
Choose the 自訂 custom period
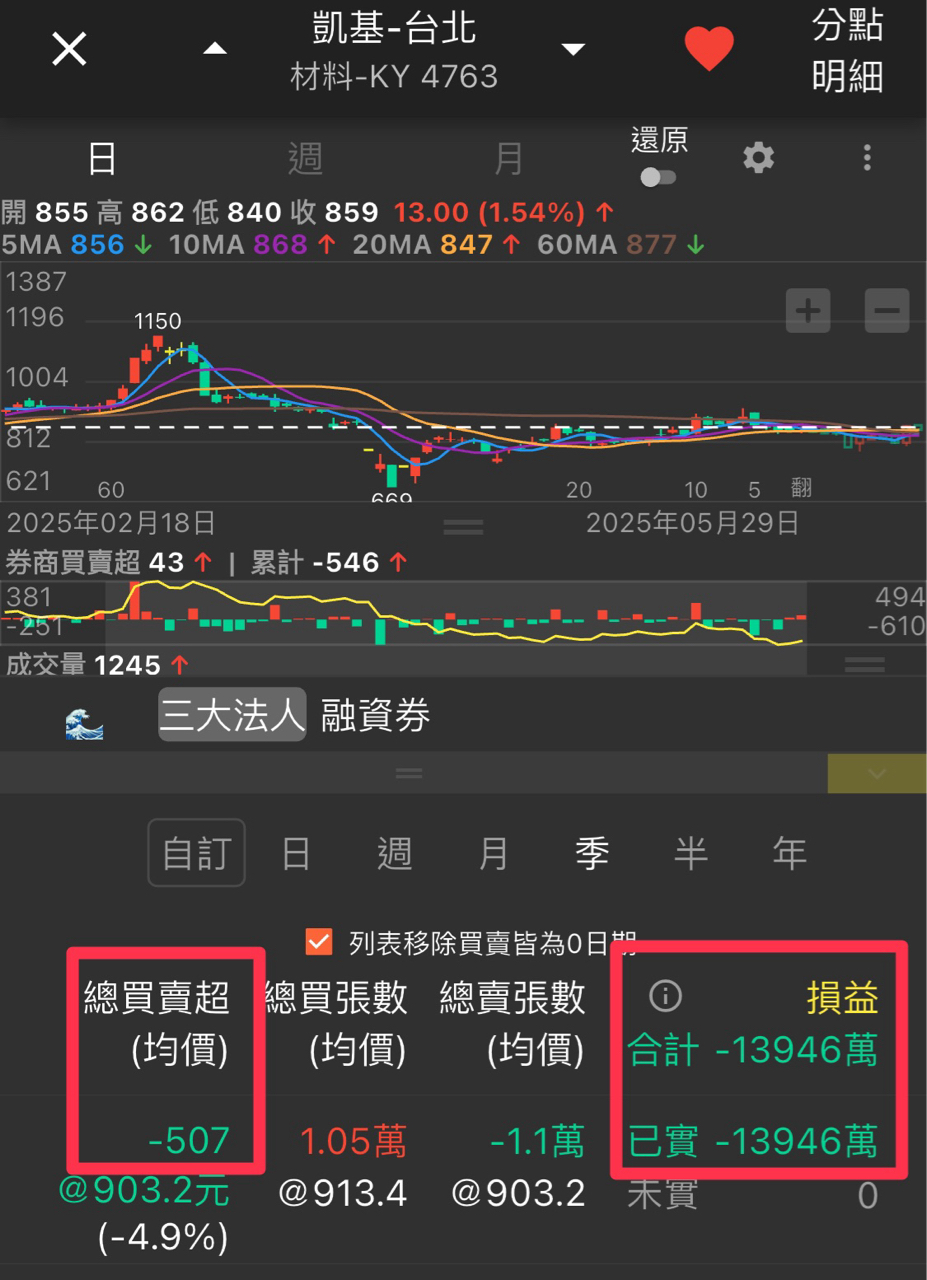197,853
